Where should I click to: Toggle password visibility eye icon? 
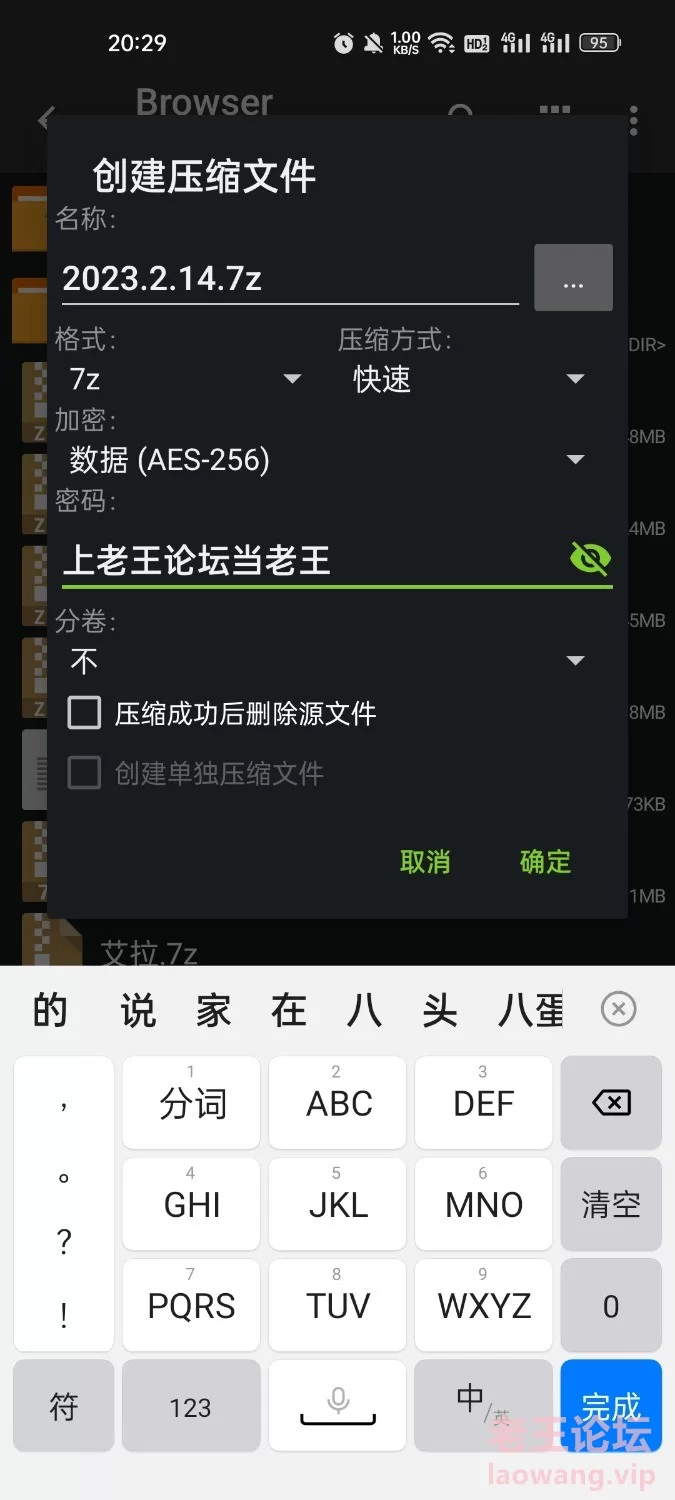pos(590,558)
